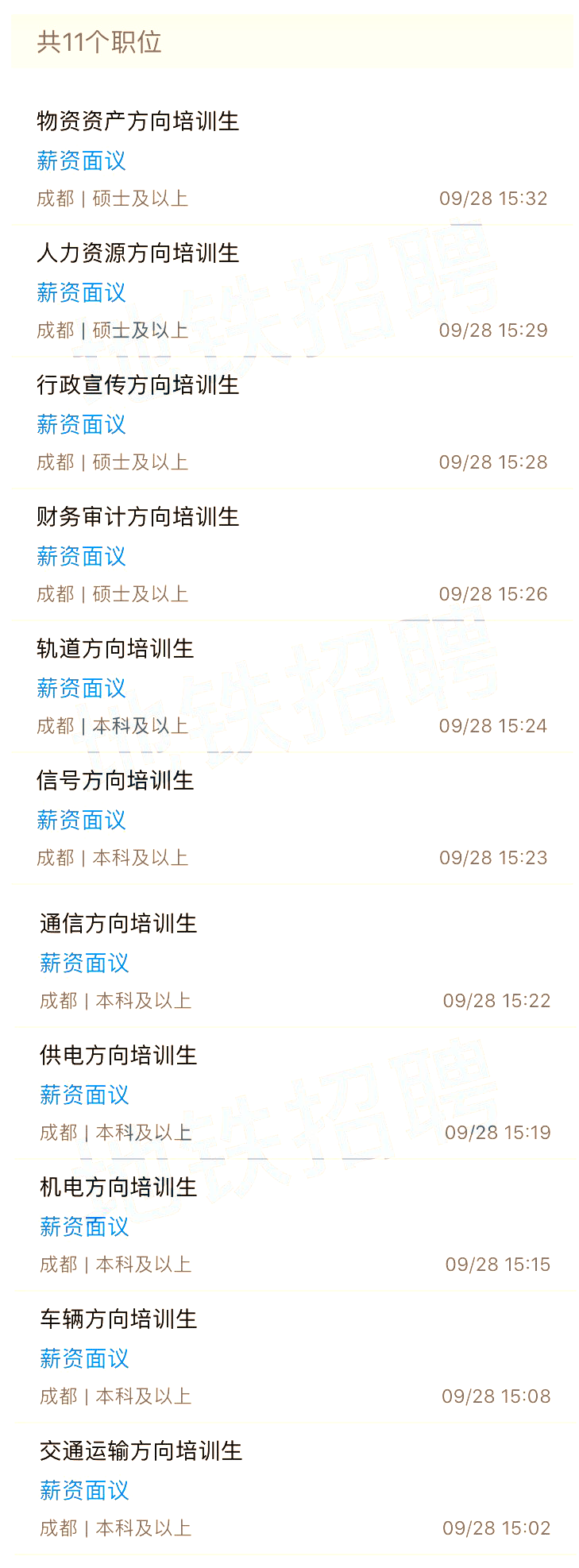The height and width of the screenshot is (1568, 579).
Task: Click 薪资面议 under 轨道方向培训生
Action: pyautogui.click(x=82, y=689)
